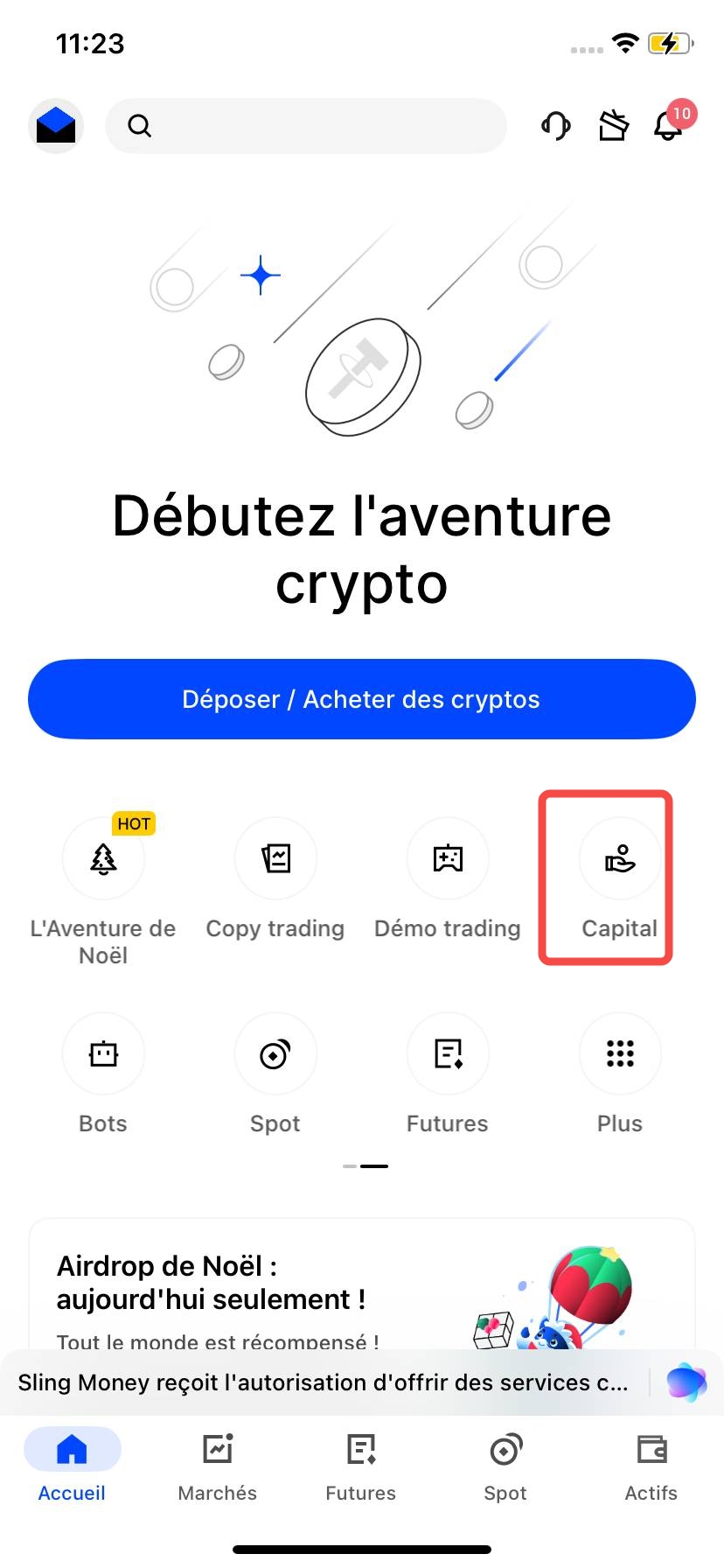
Task: Launch Démo trading
Action: coord(448,860)
